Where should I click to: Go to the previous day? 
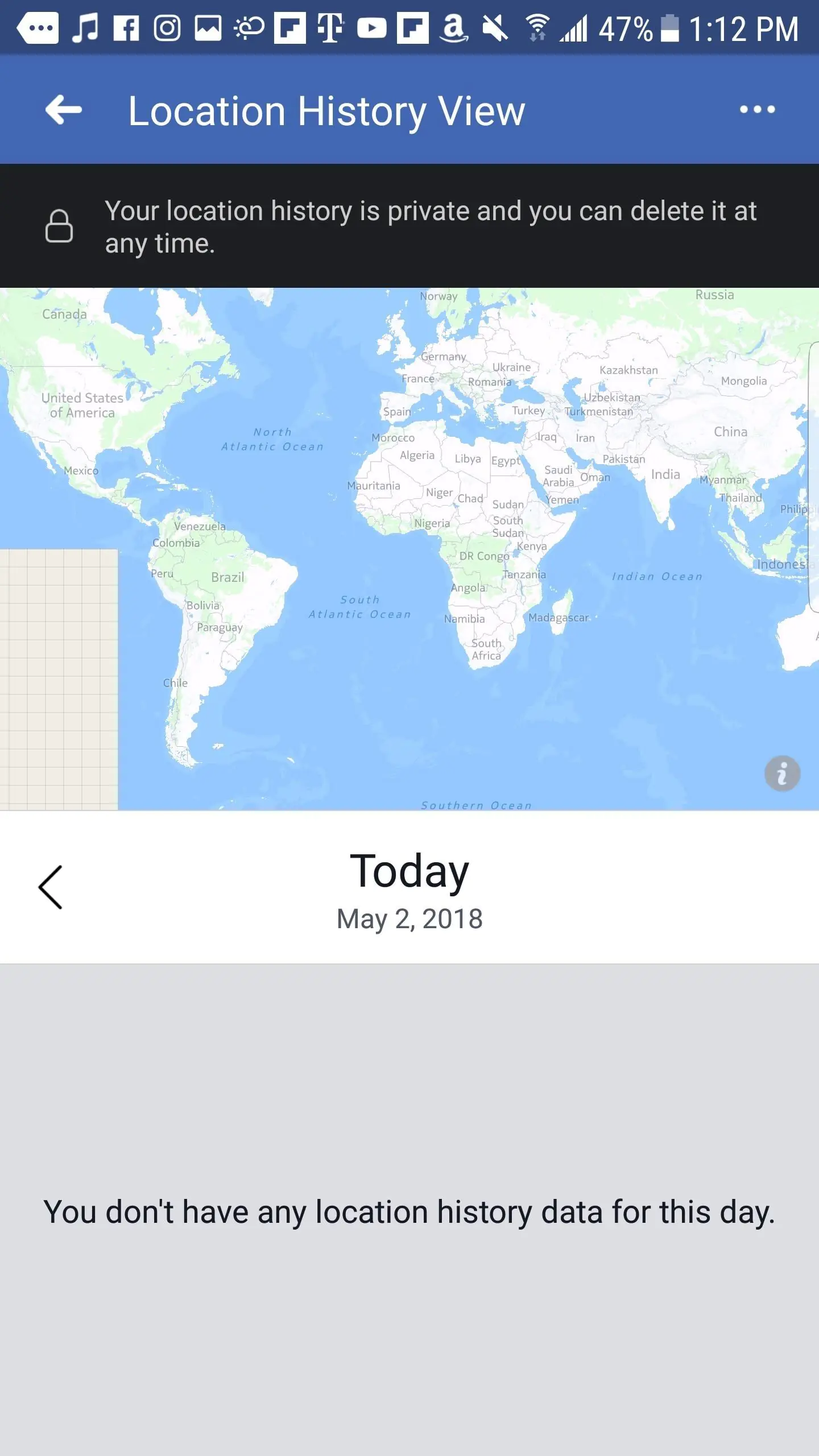[x=51, y=887]
